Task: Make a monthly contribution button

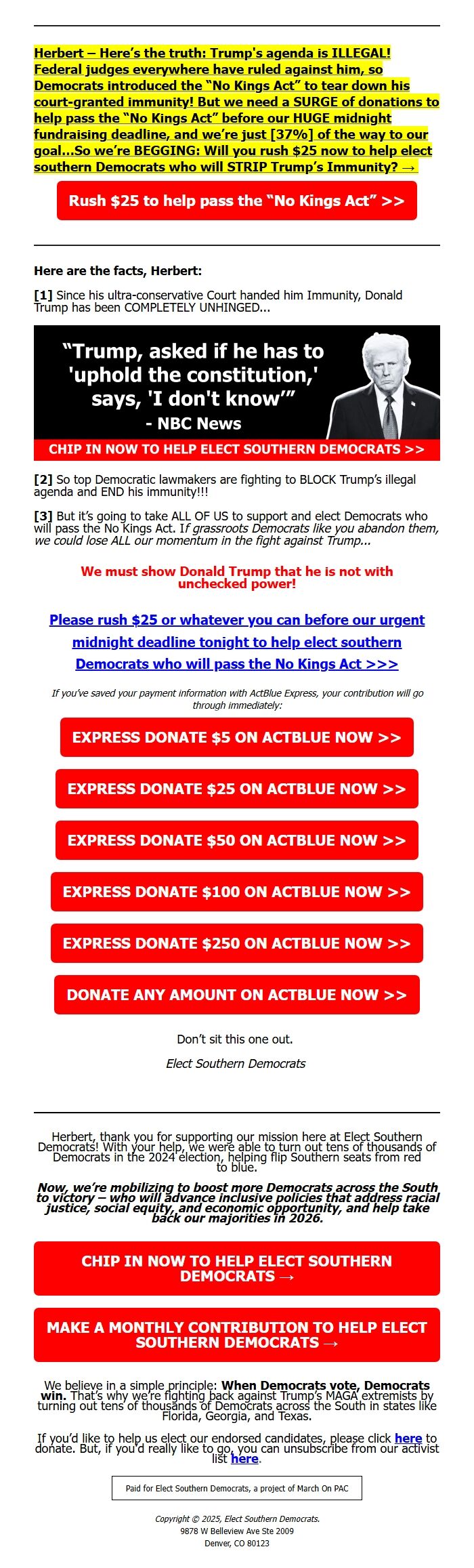Action: 236,1335
